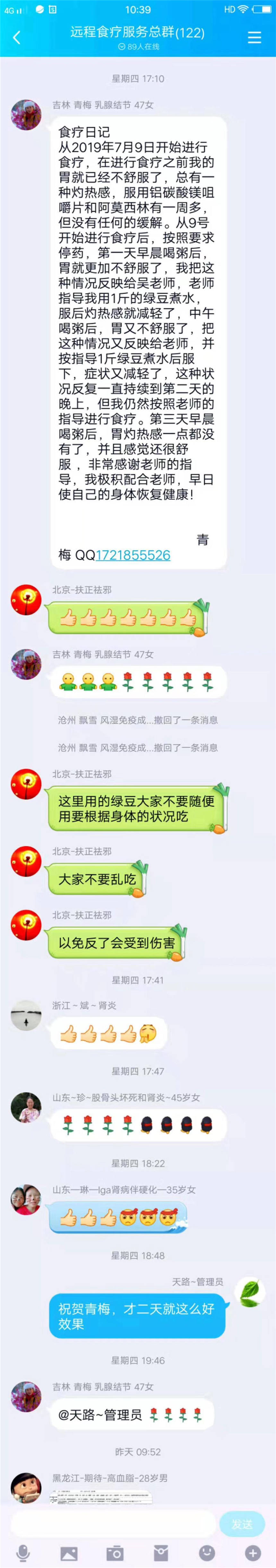The width and height of the screenshot is (276, 1568).
Task: Open 浙江~斌~肾炎 profile avatar
Action: click(26, 1015)
